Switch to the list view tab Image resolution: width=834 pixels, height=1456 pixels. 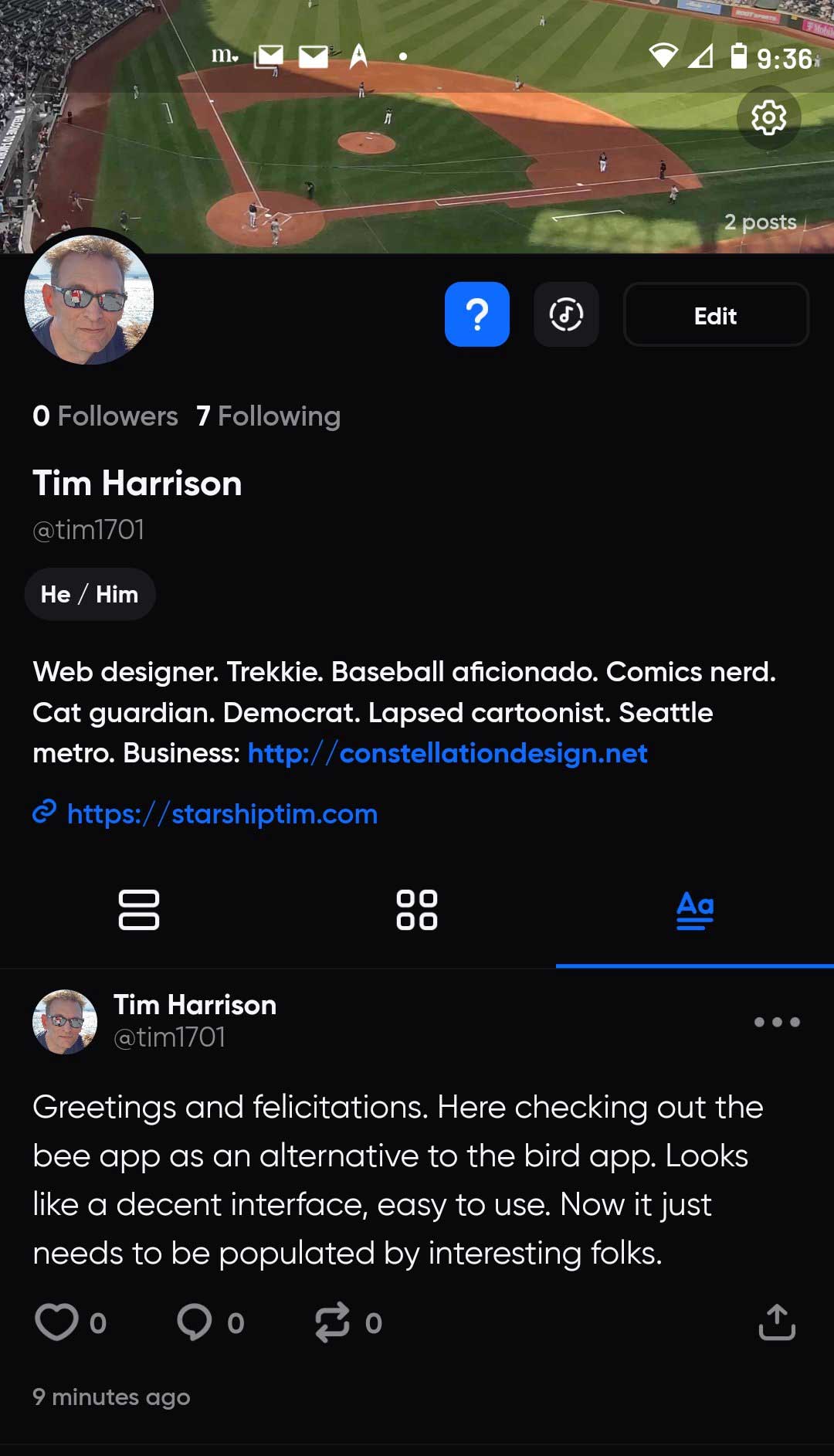point(139,909)
